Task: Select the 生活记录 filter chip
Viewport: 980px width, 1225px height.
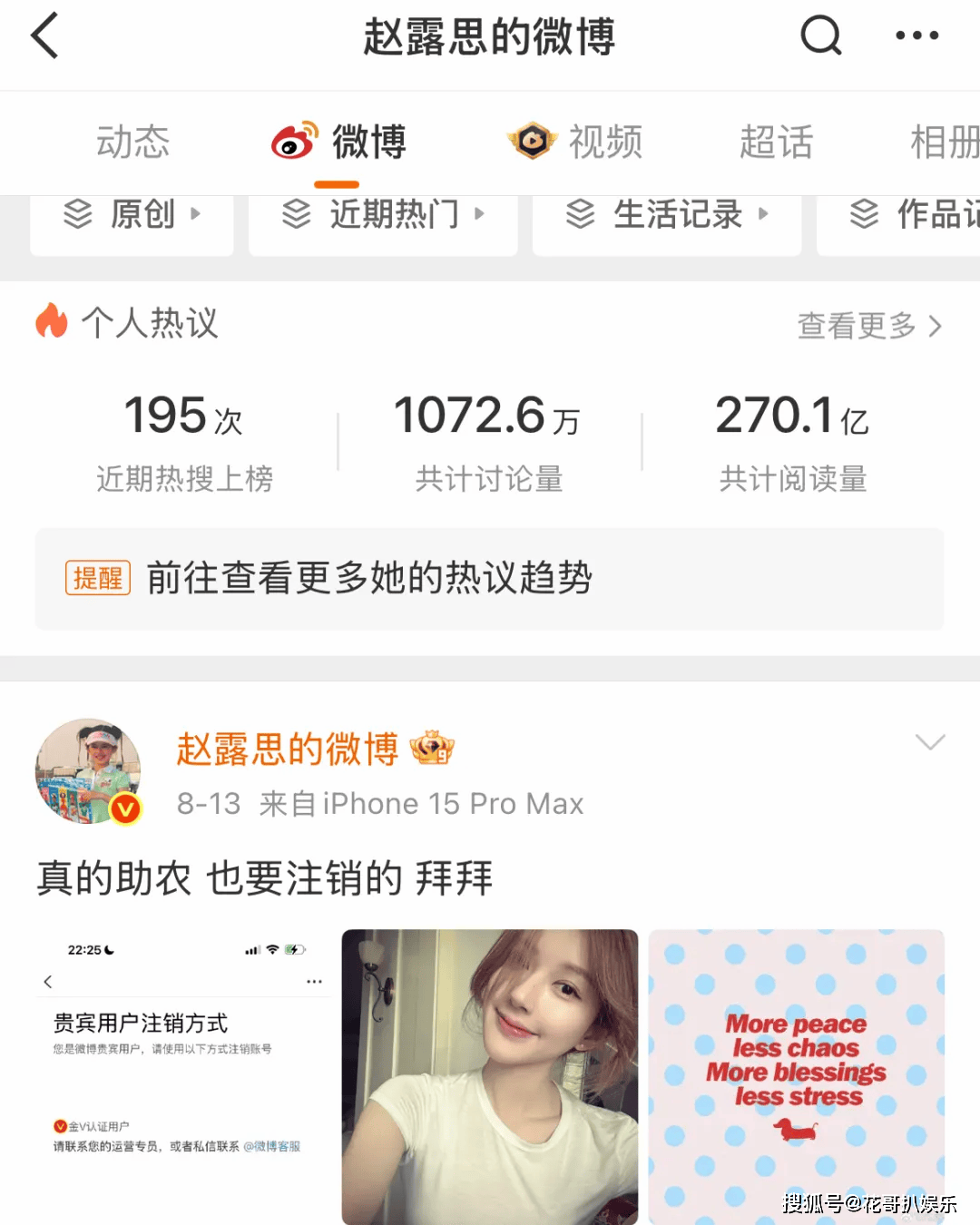Action: (667, 215)
